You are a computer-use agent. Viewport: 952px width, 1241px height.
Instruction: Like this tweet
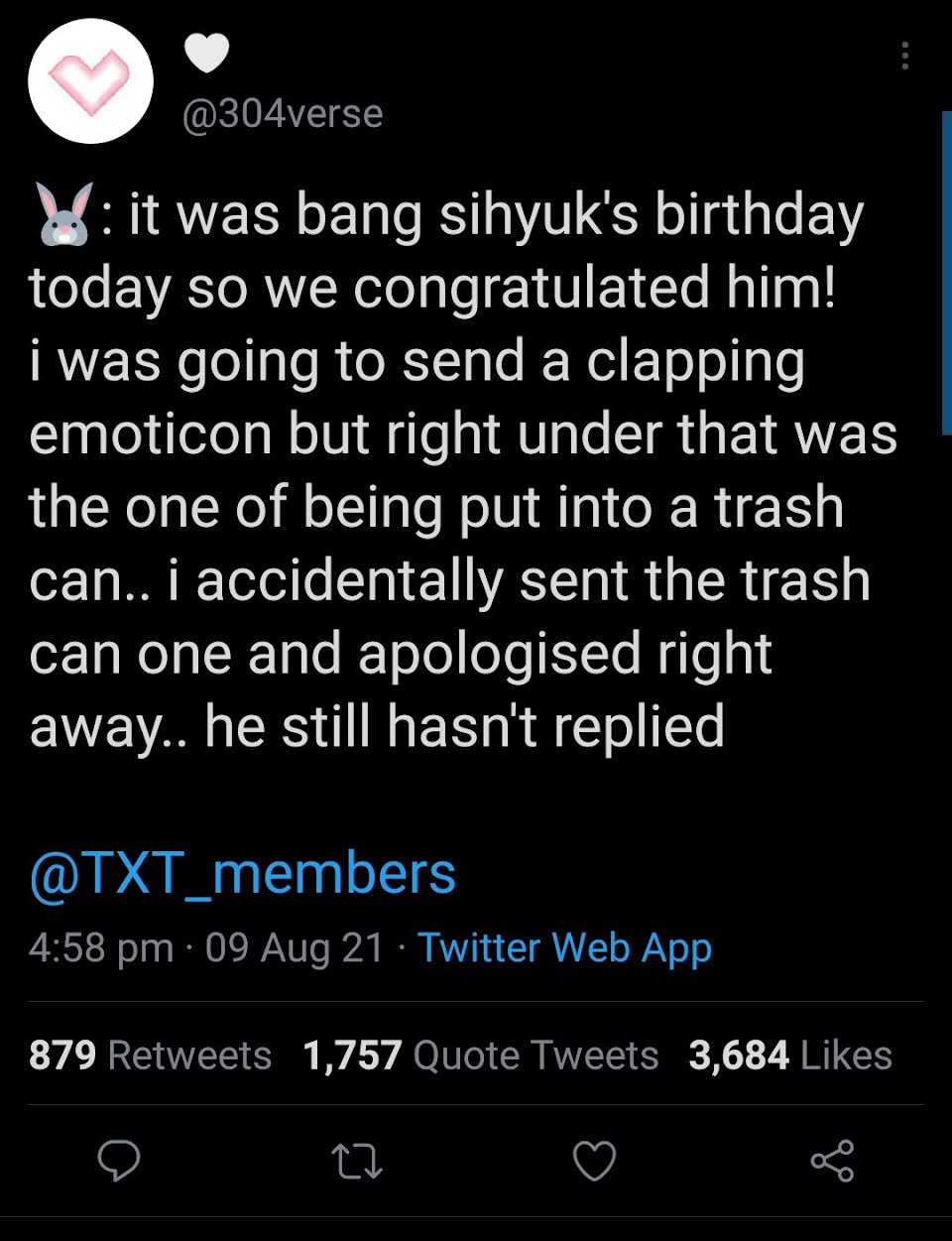[594, 1161]
